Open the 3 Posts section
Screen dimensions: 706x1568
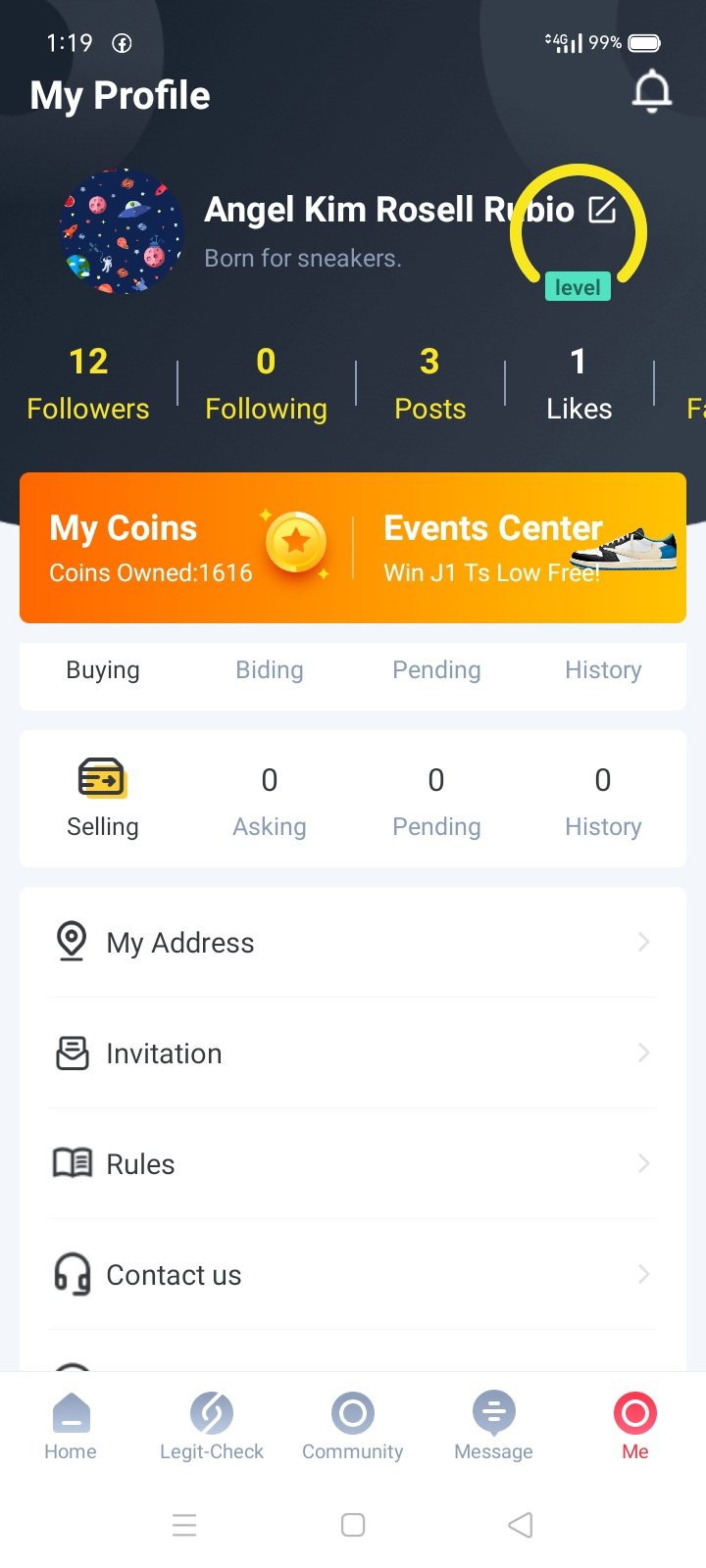[429, 383]
